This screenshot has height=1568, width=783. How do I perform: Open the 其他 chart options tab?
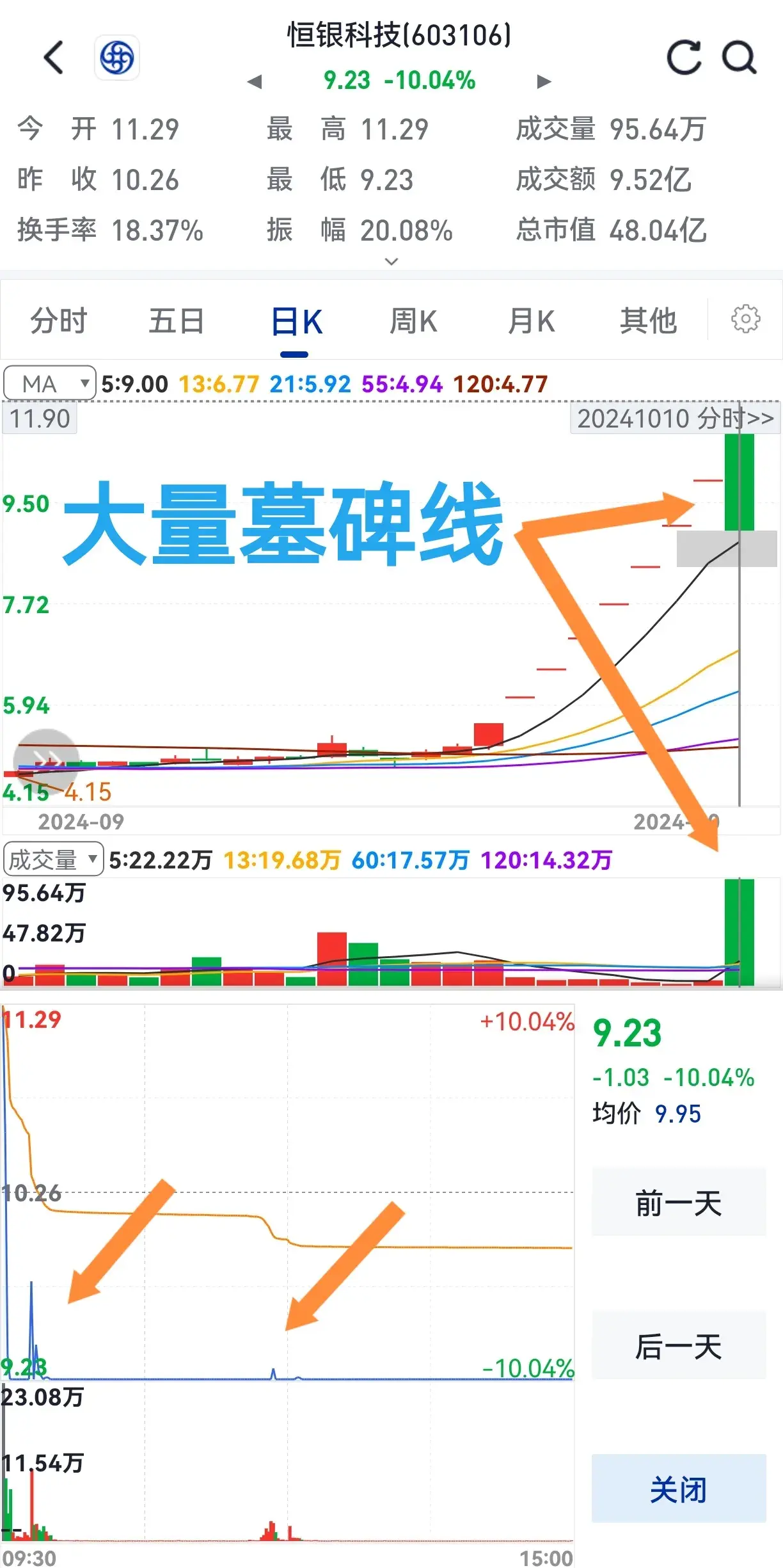[648, 321]
